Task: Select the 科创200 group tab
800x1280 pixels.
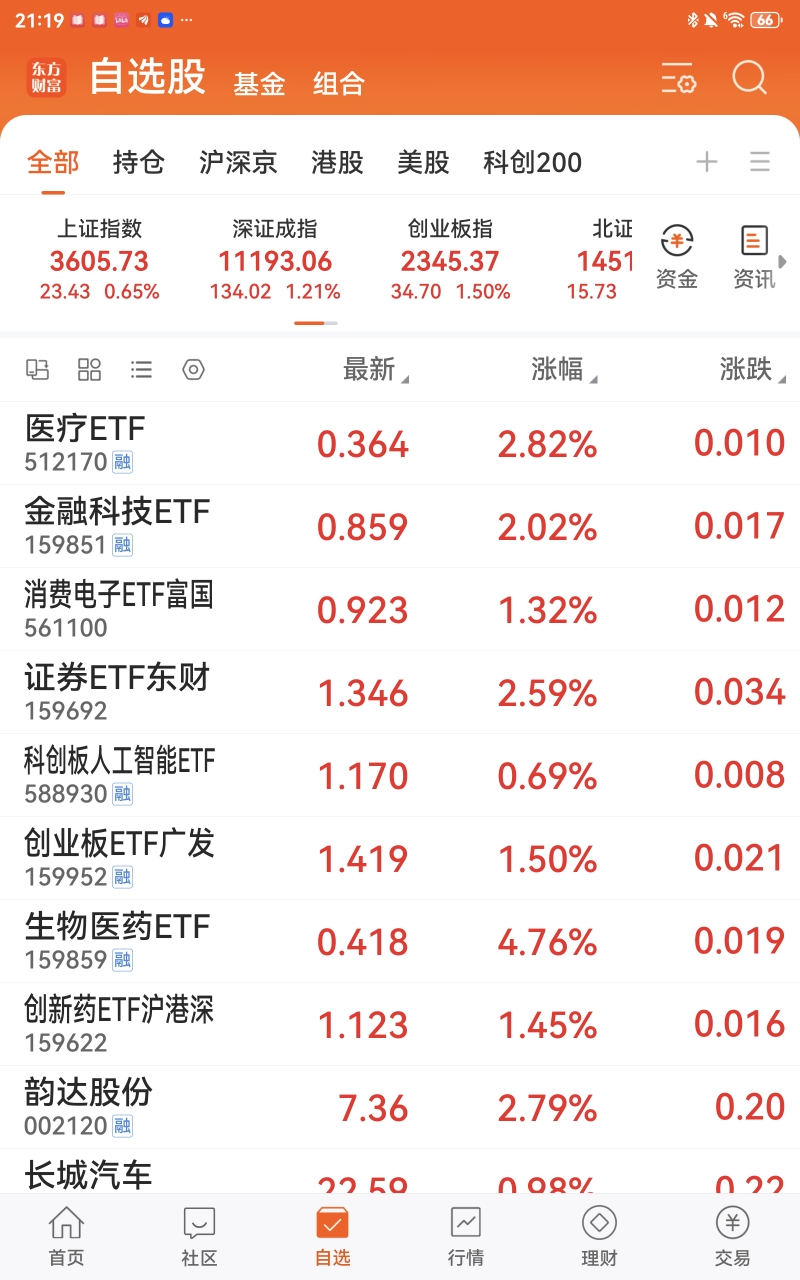Action: 533,162
